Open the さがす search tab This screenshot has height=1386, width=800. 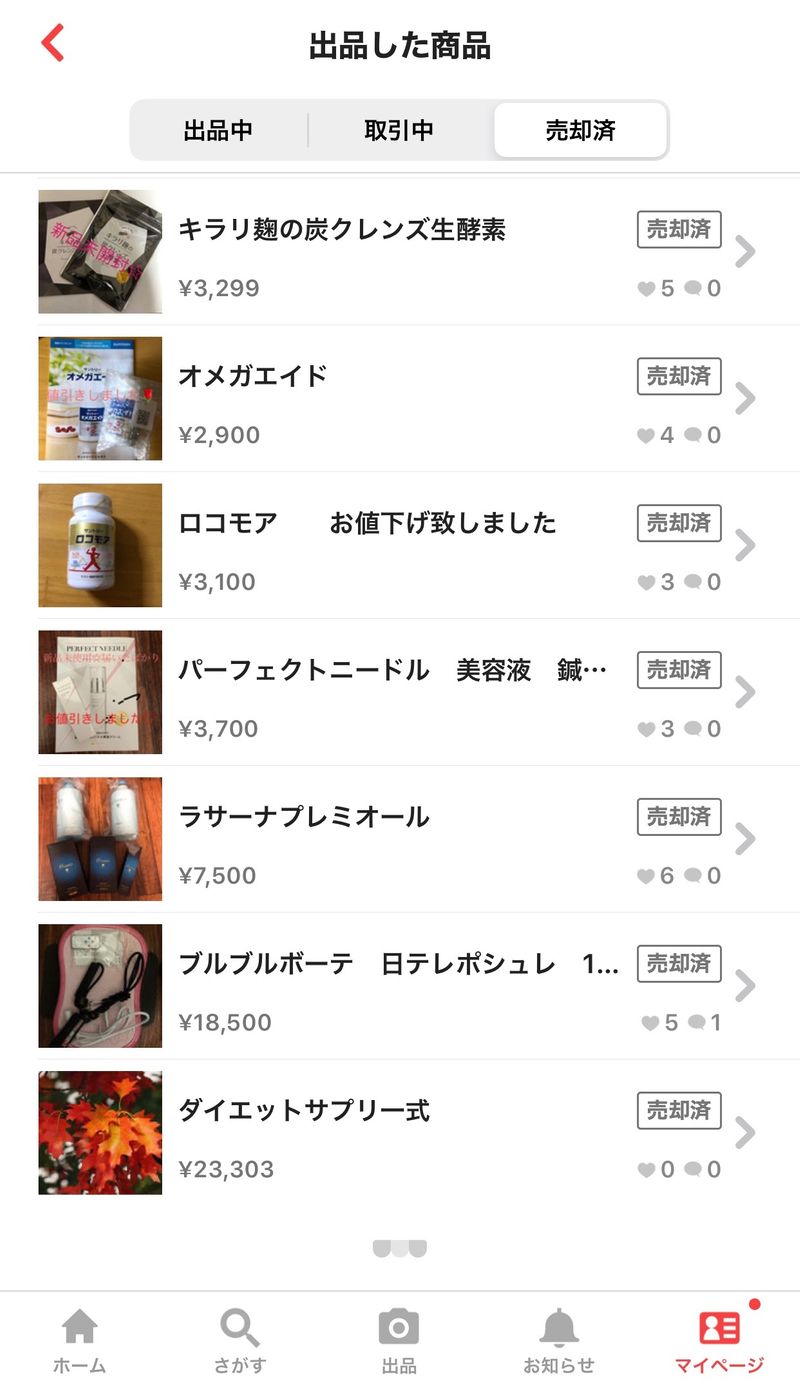coord(240,1340)
